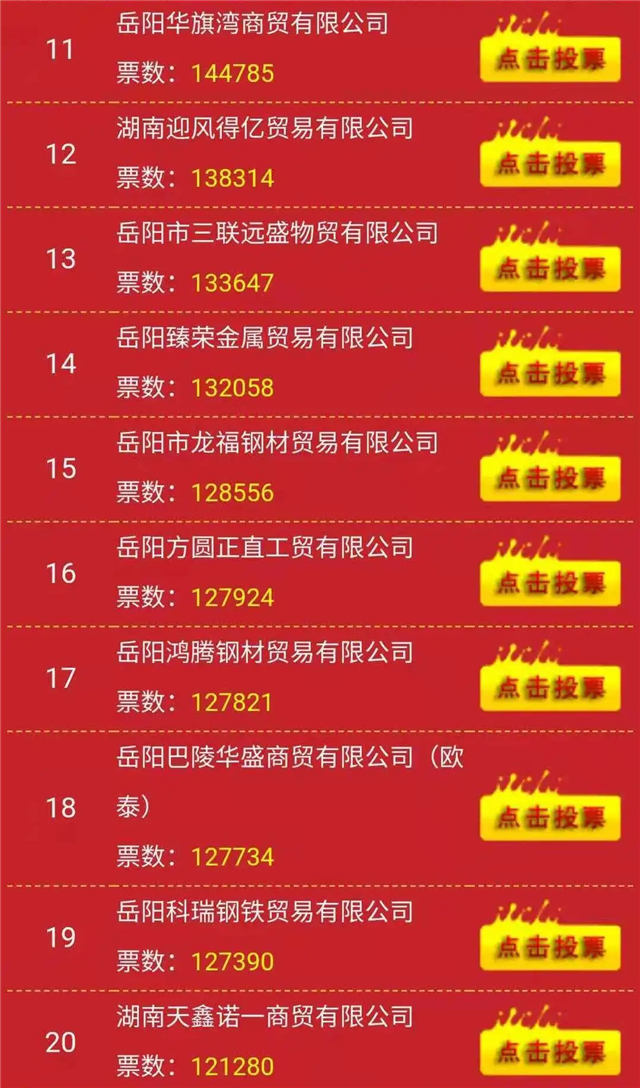Click 点击投票 for 湖南迎风得亿贸易有限公司
The height and width of the screenshot is (1088, 640).
pyautogui.click(x=549, y=164)
